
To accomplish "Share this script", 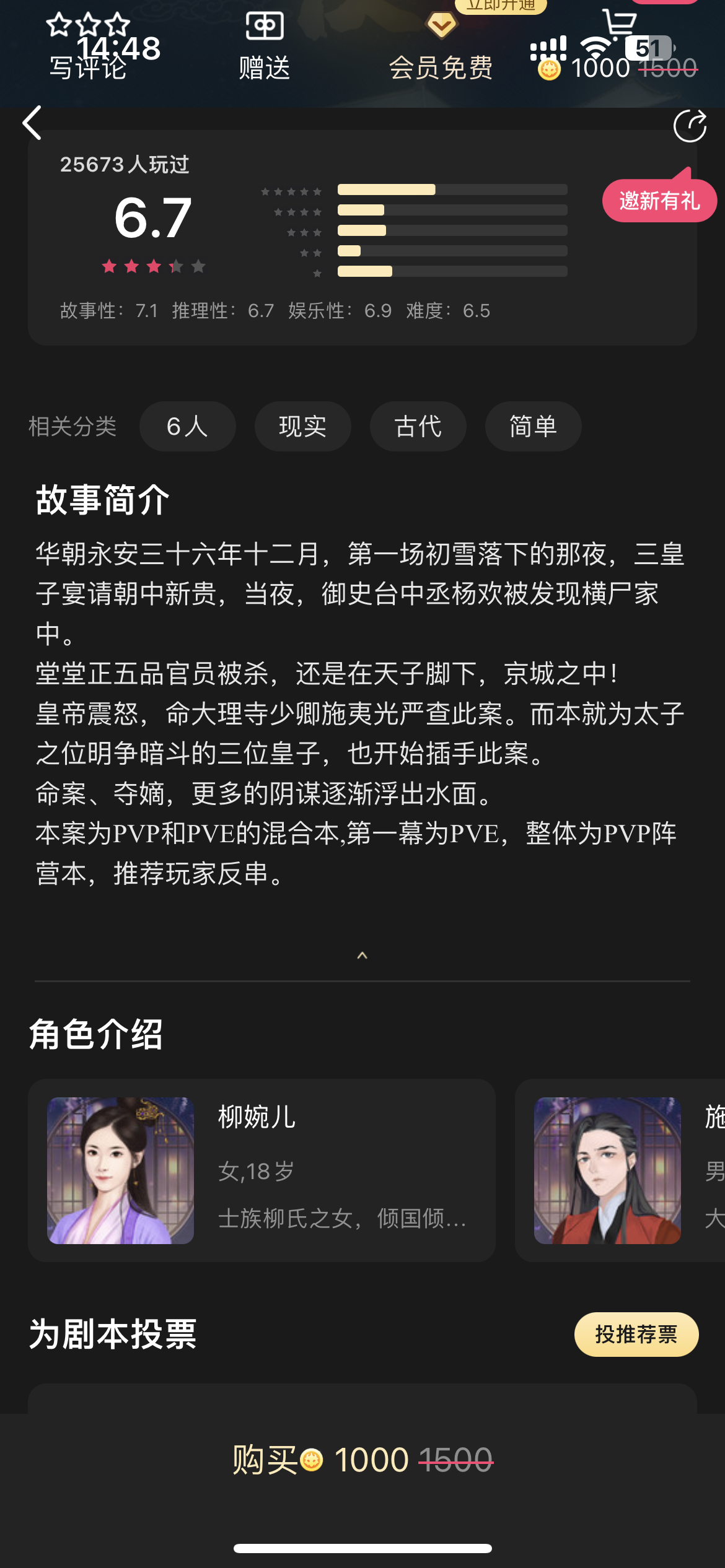I will [689, 126].
